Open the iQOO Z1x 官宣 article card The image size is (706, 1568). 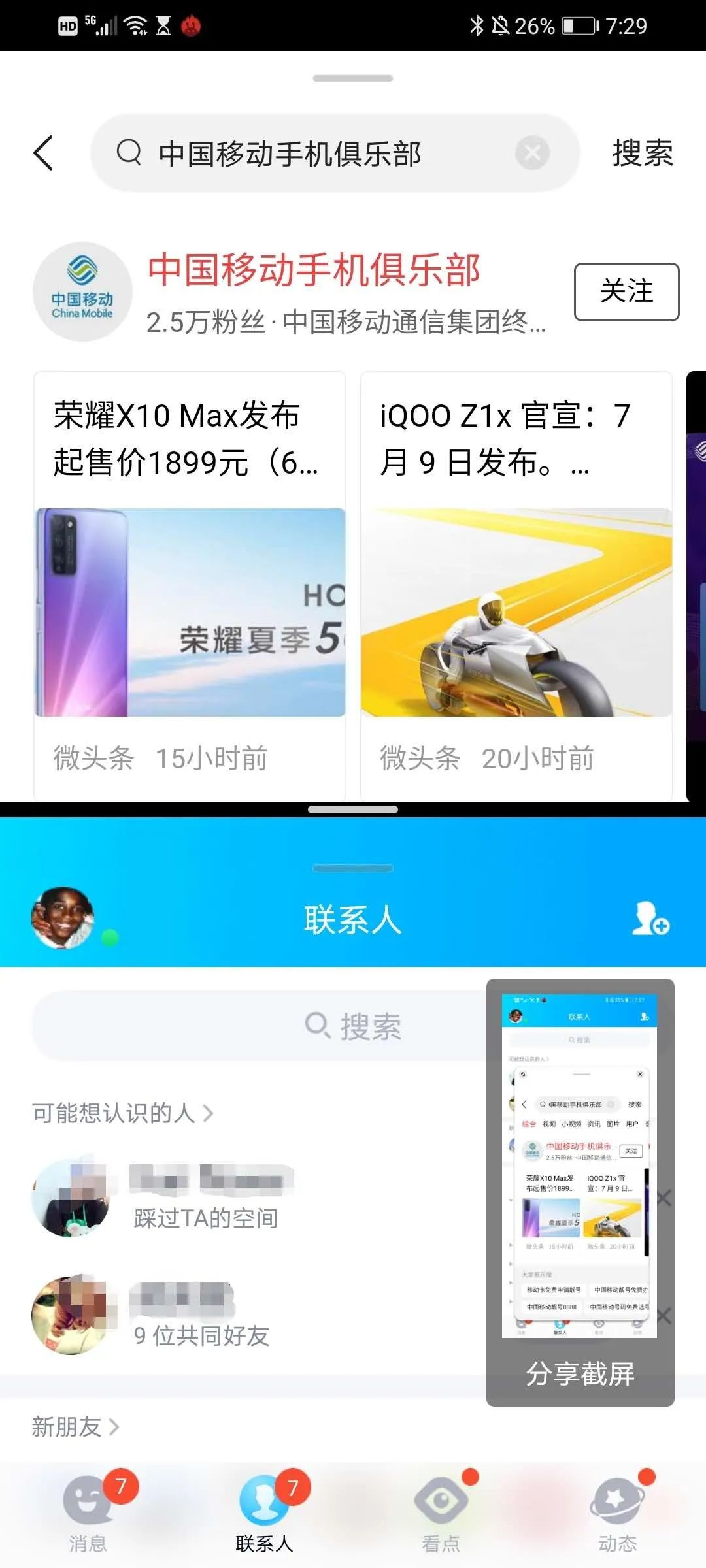click(516, 586)
